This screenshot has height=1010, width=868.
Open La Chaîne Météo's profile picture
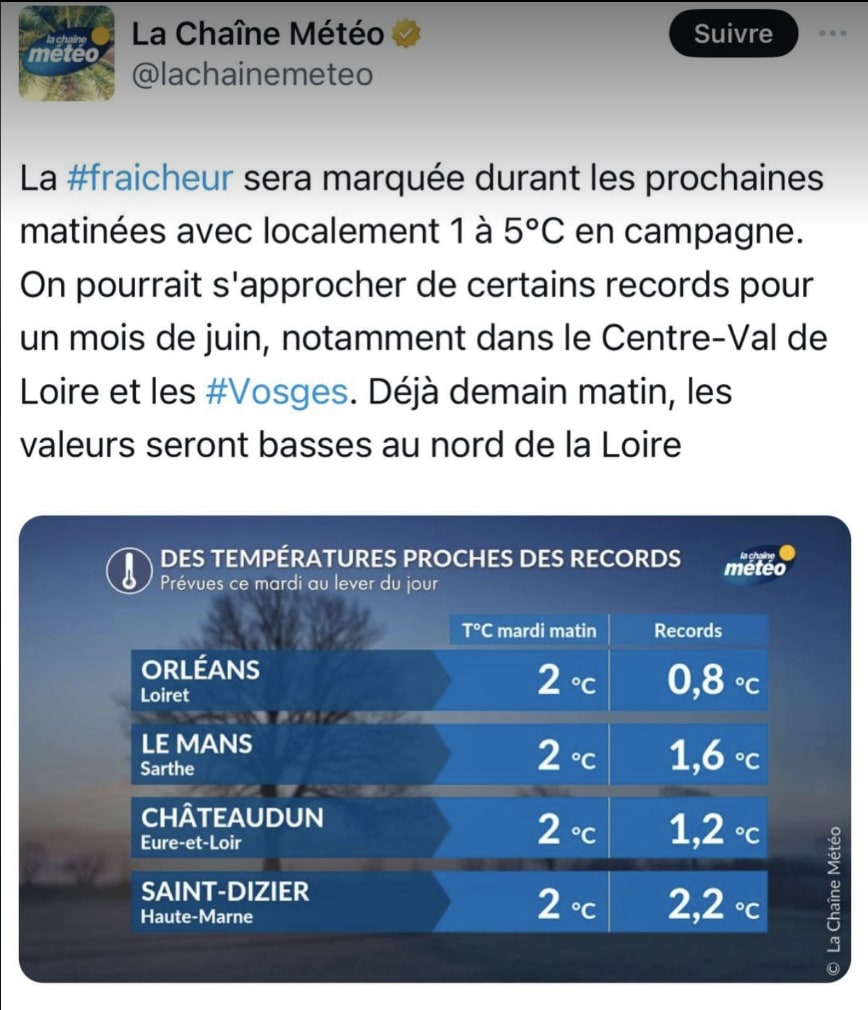[67, 53]
